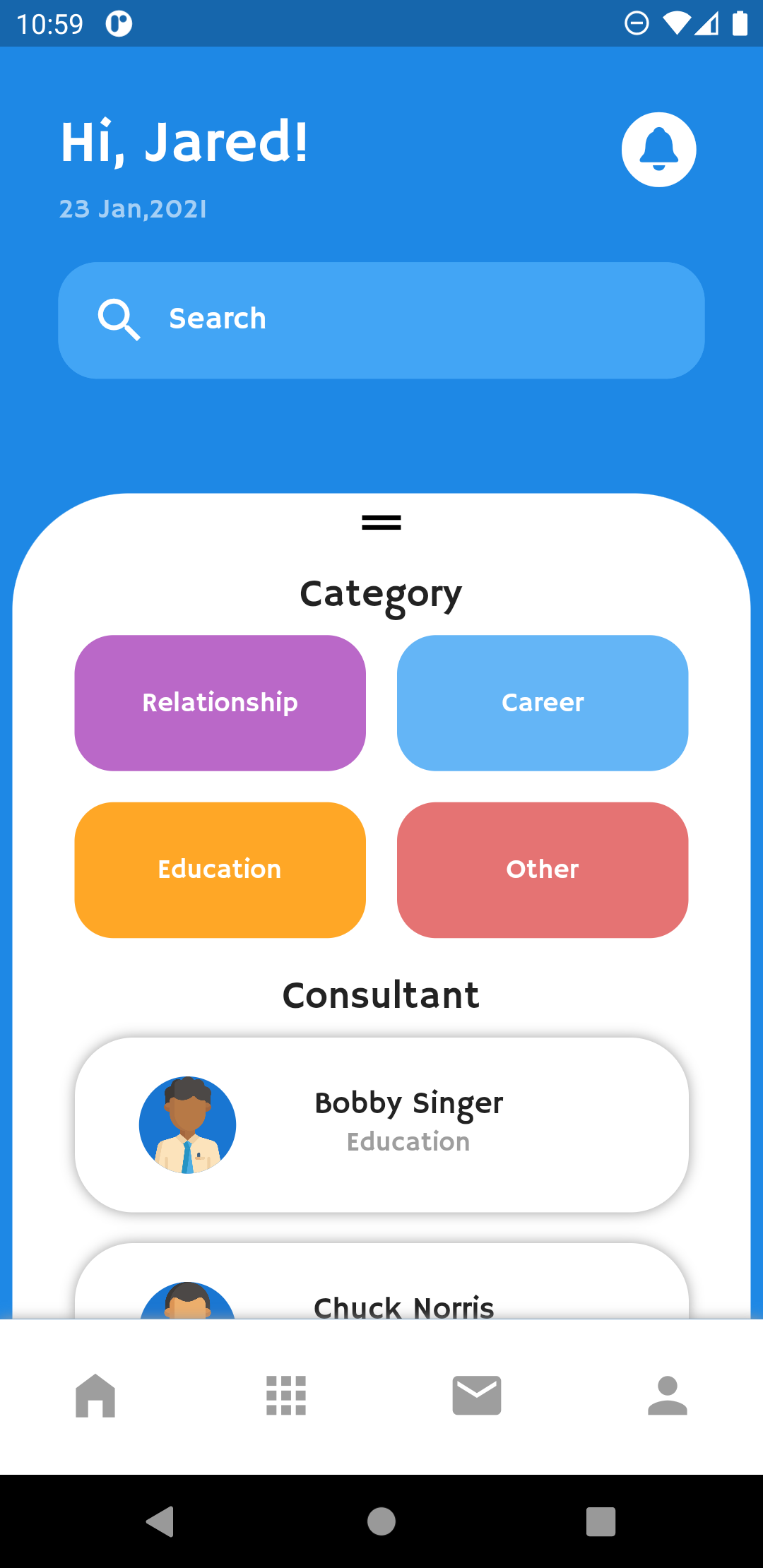The width and height of the screenshot is (763, 1568).
Task: Tap the Home icon in bottom navigation
Action: pos(95,1395)
